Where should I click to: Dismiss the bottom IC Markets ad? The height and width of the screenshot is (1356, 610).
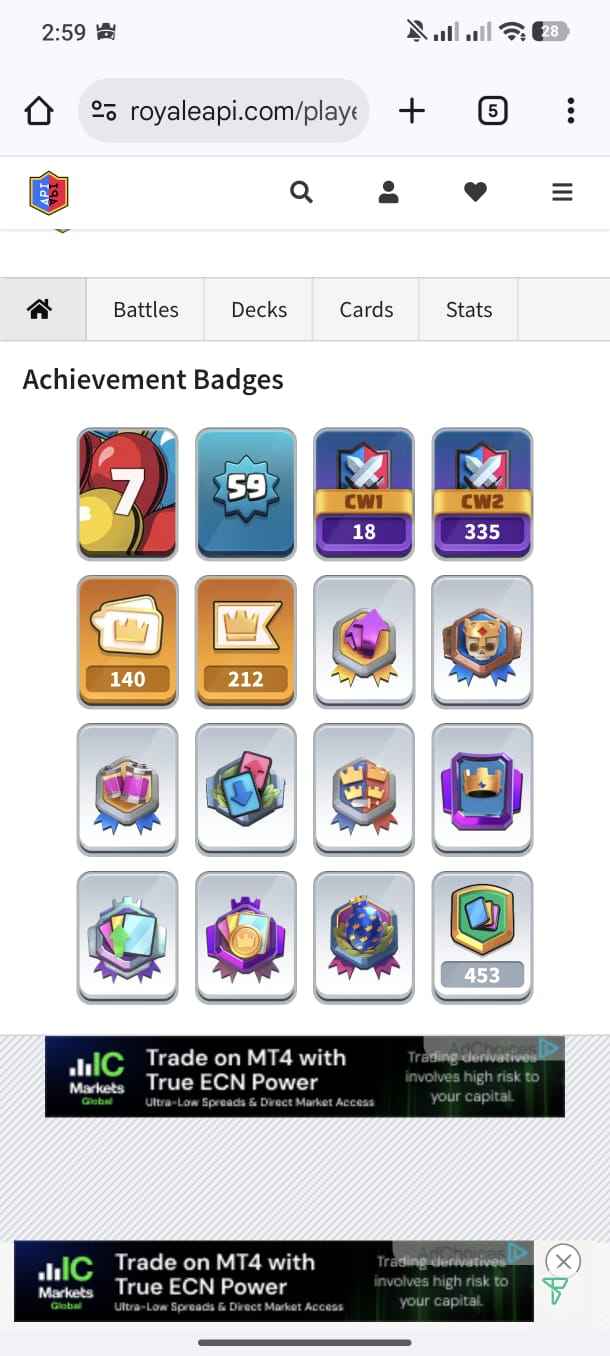tap(563, 1260)
